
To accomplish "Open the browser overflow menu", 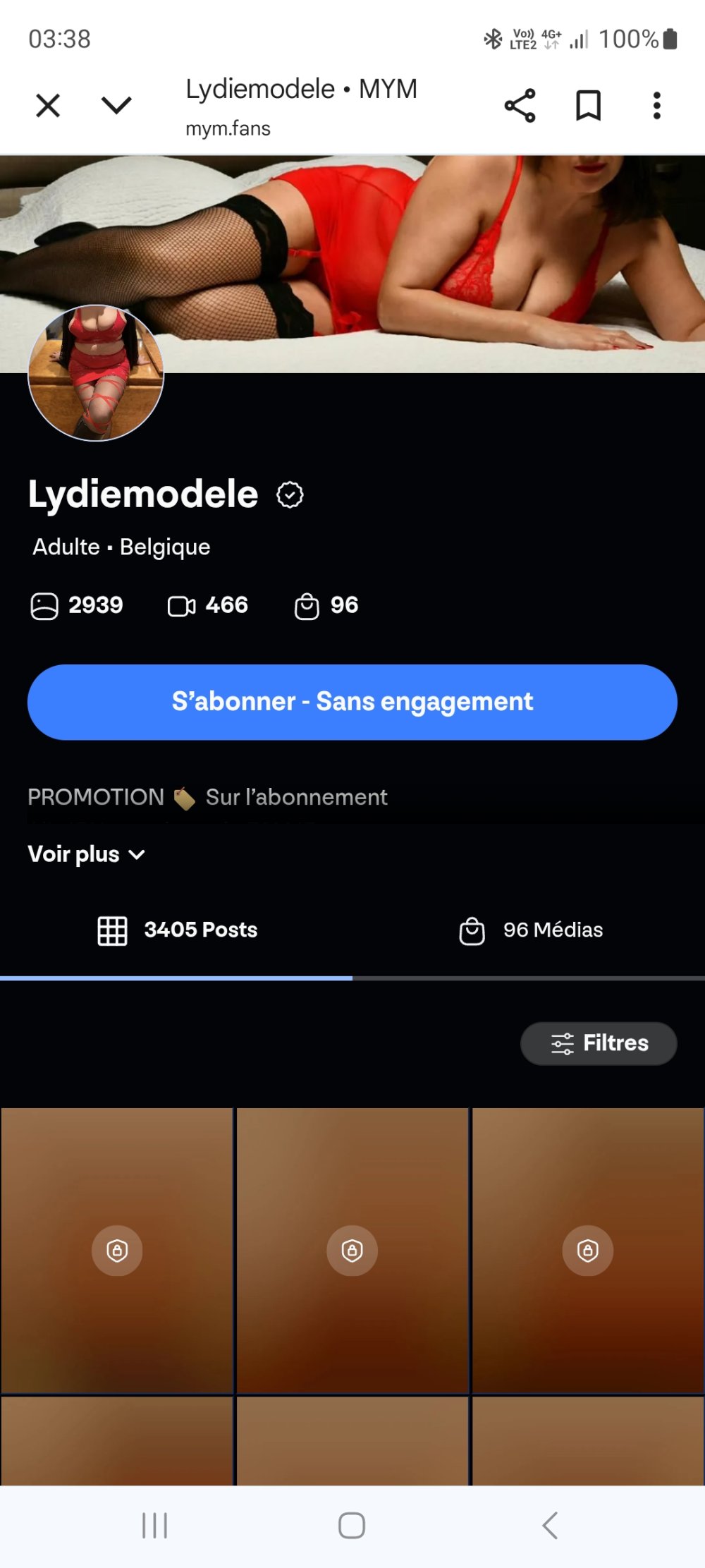I will tap(656, 106).
